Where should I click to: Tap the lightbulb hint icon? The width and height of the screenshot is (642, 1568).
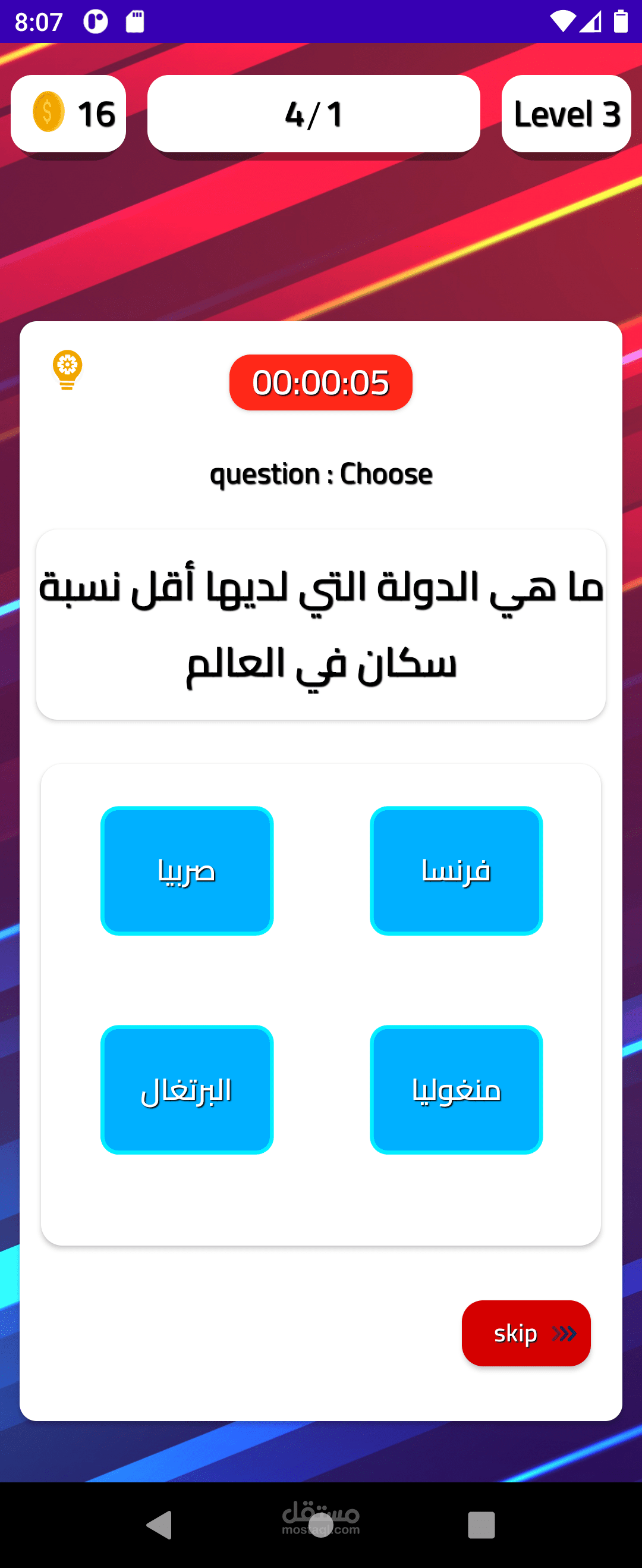(x=68, y=369)
